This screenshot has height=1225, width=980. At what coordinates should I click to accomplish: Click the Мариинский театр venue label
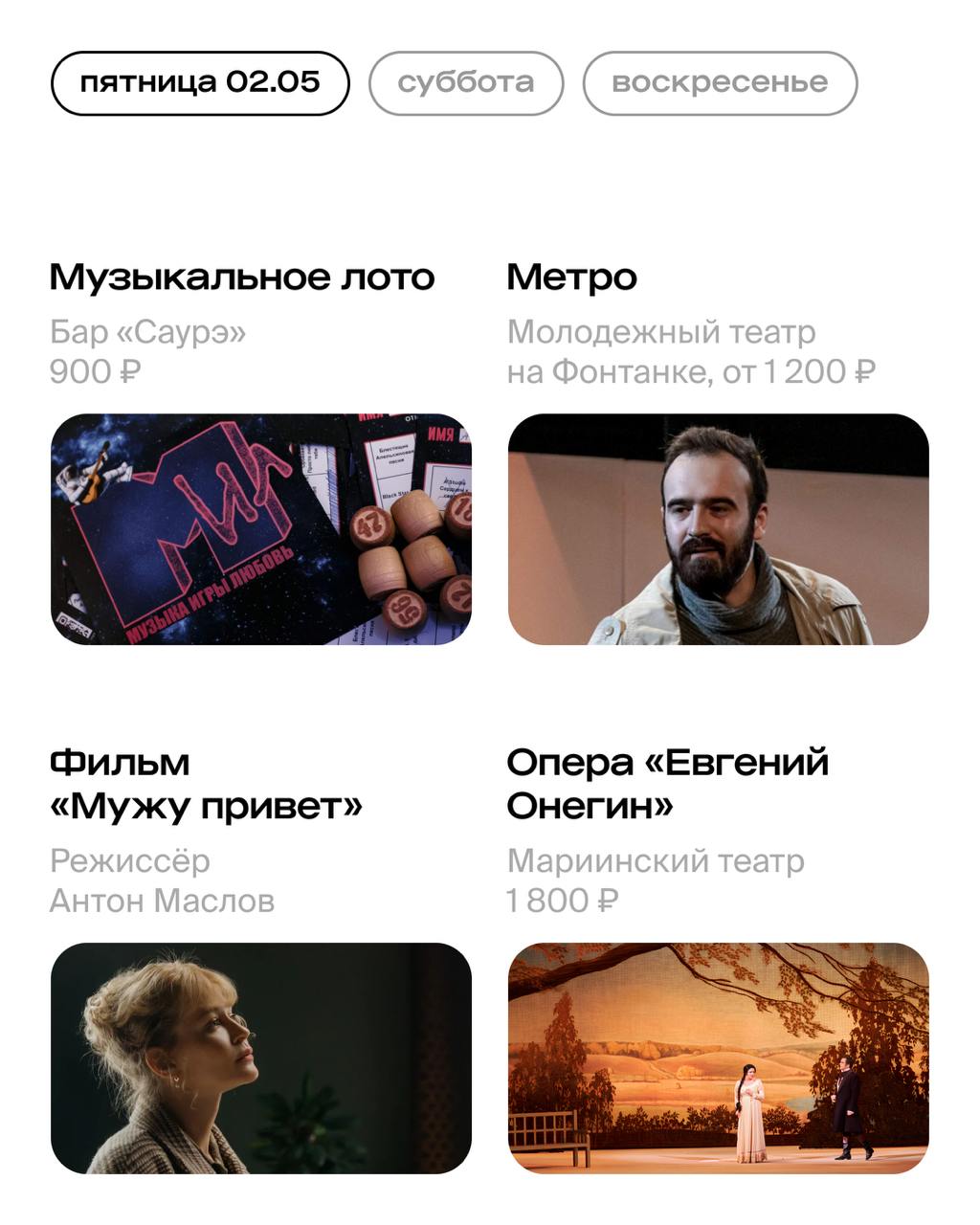click(657, 861)
